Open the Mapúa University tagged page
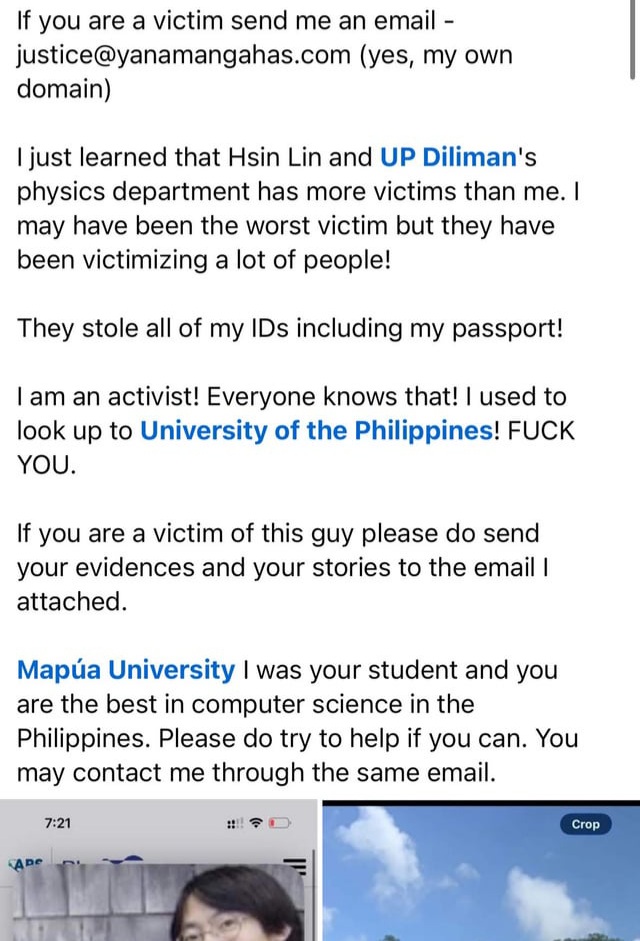 126,669
